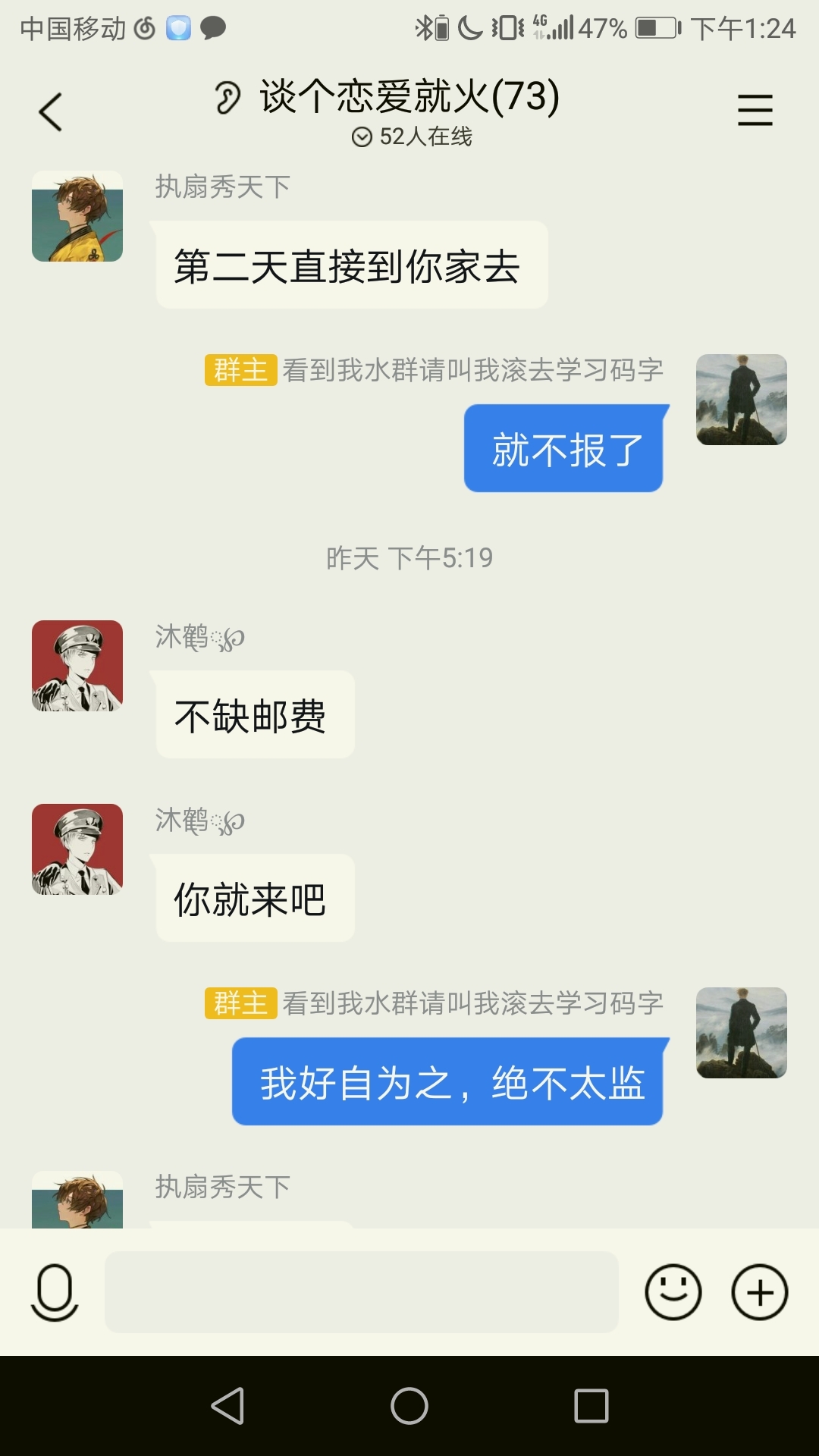Image resolution: width=819 pixels, height=1456 pixels.
Task: Expand the 52人在线 online members list
Action: tap(412, 136)
